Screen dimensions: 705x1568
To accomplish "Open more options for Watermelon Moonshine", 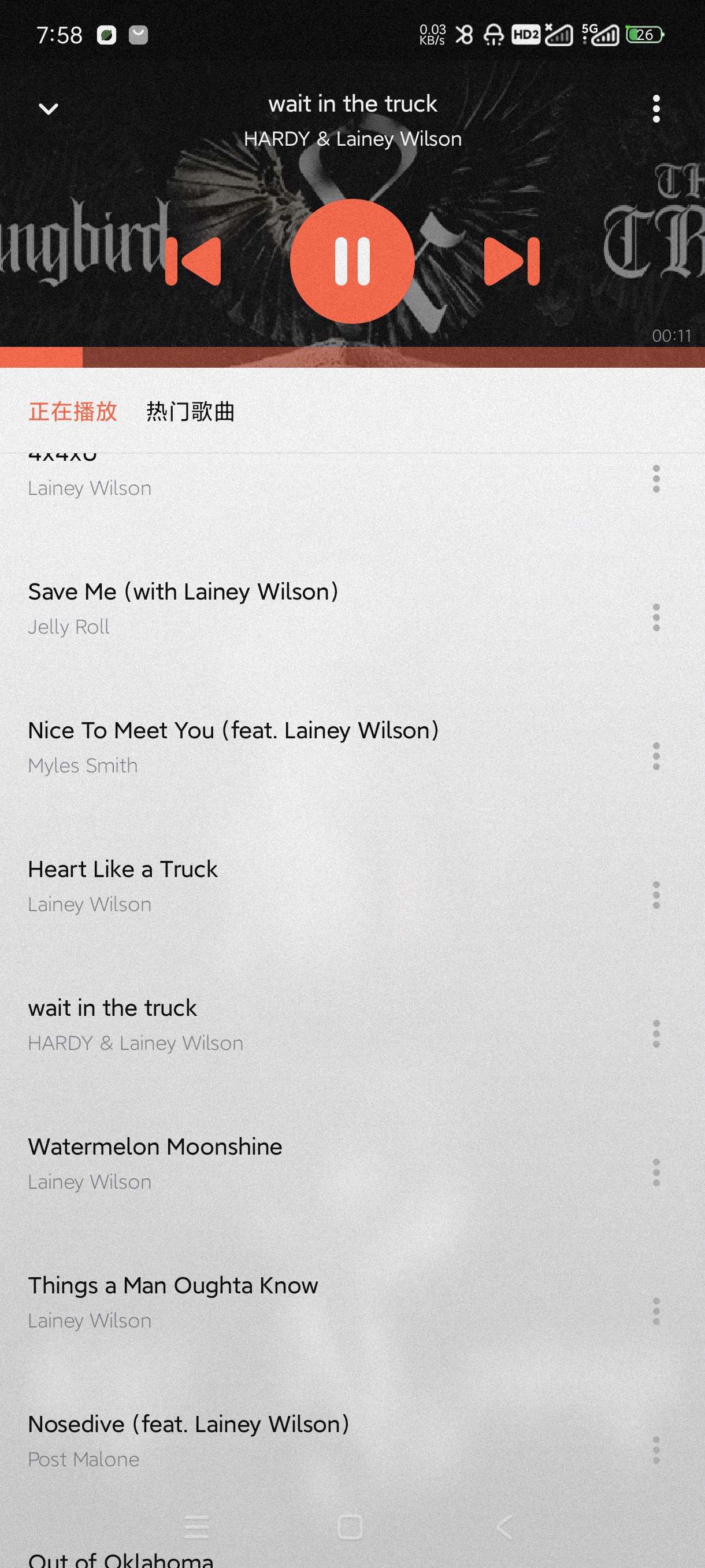I will point(656,1173).
